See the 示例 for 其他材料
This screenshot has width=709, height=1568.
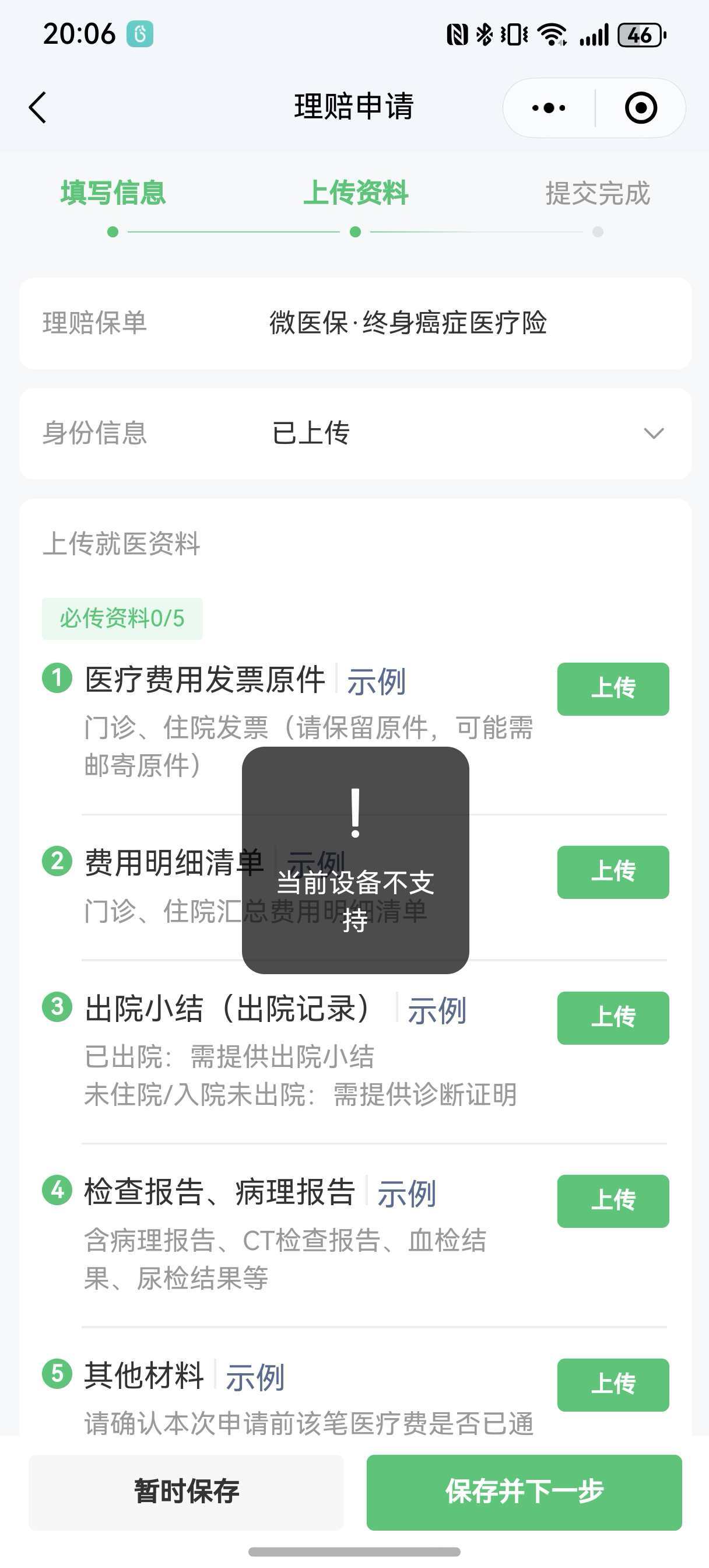[255, 1377]
